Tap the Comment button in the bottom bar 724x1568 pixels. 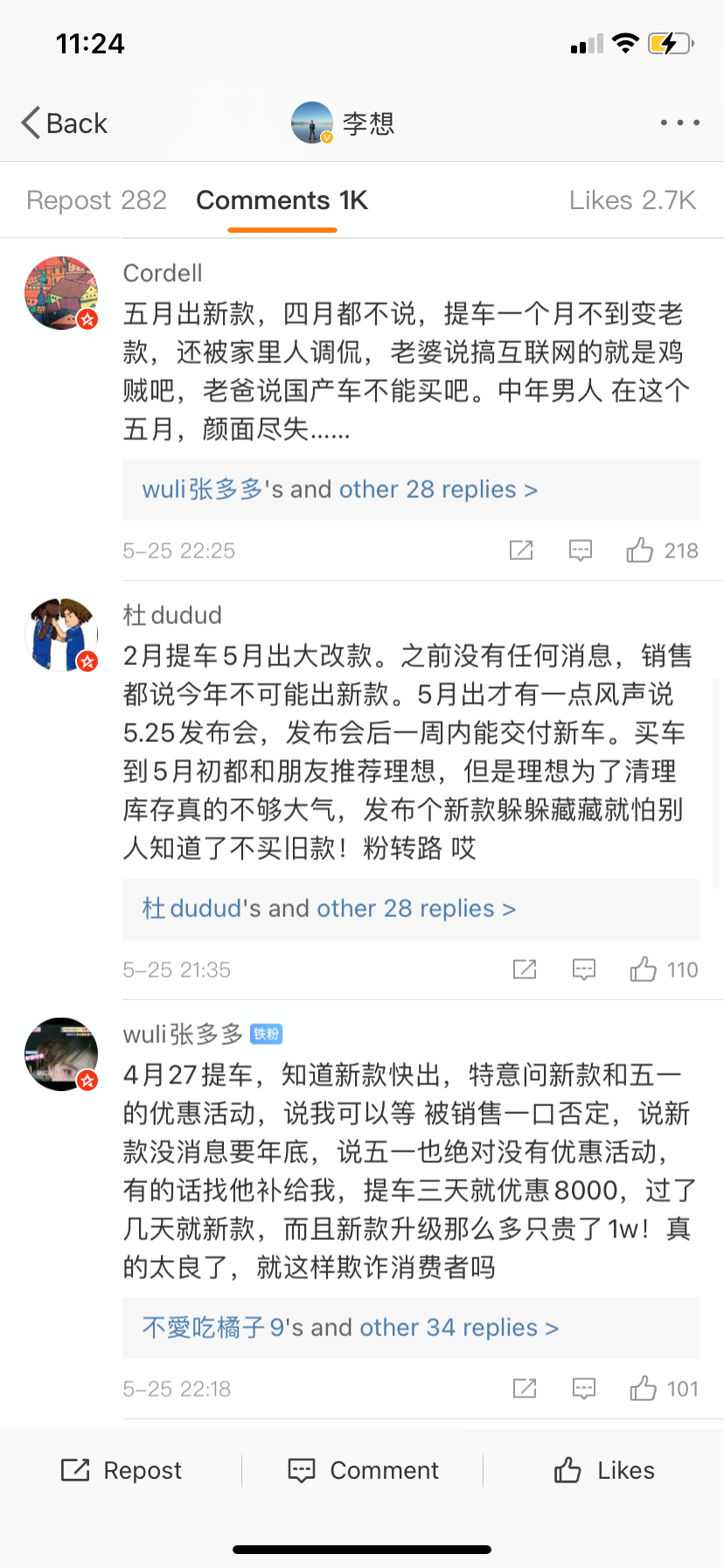click(x=363, y=1470)
